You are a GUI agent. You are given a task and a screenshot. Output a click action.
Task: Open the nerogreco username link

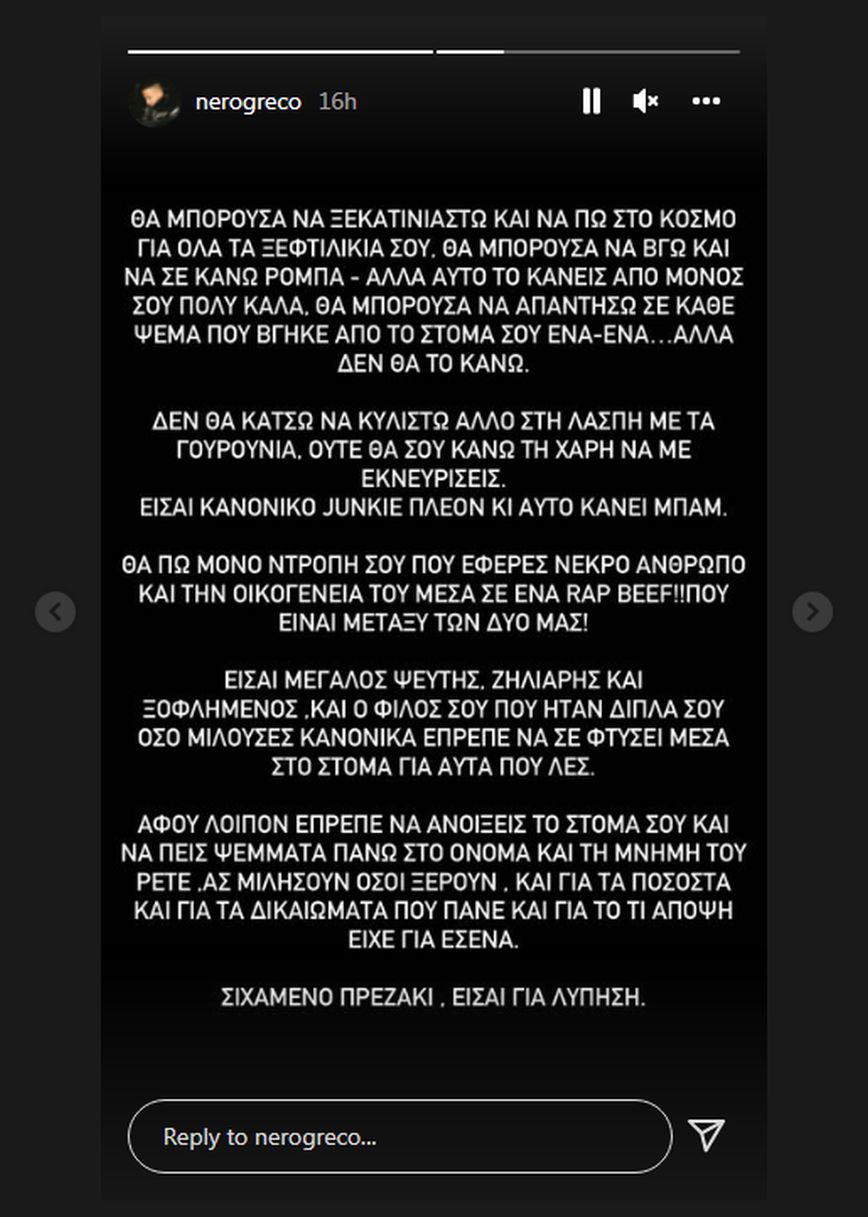[x=248, y=102]
